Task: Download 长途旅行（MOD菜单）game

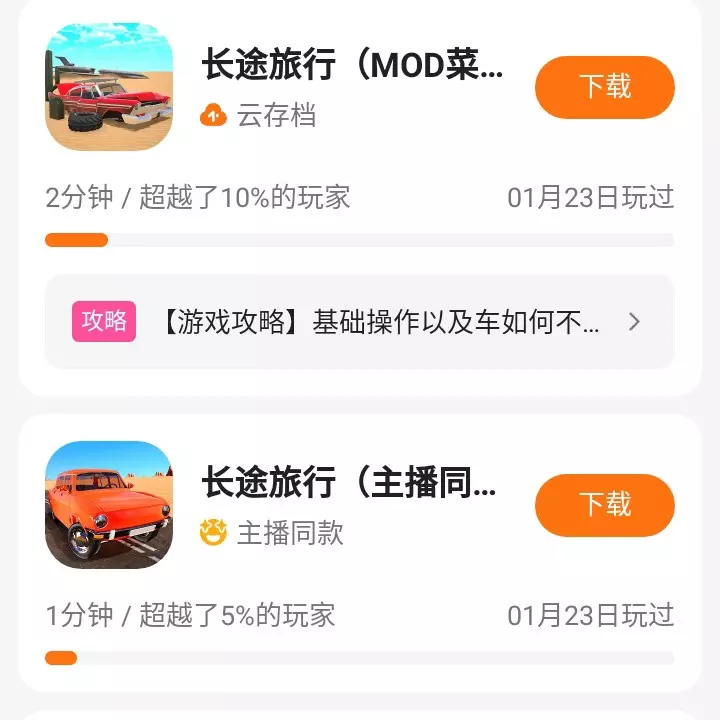Action: 604,87
